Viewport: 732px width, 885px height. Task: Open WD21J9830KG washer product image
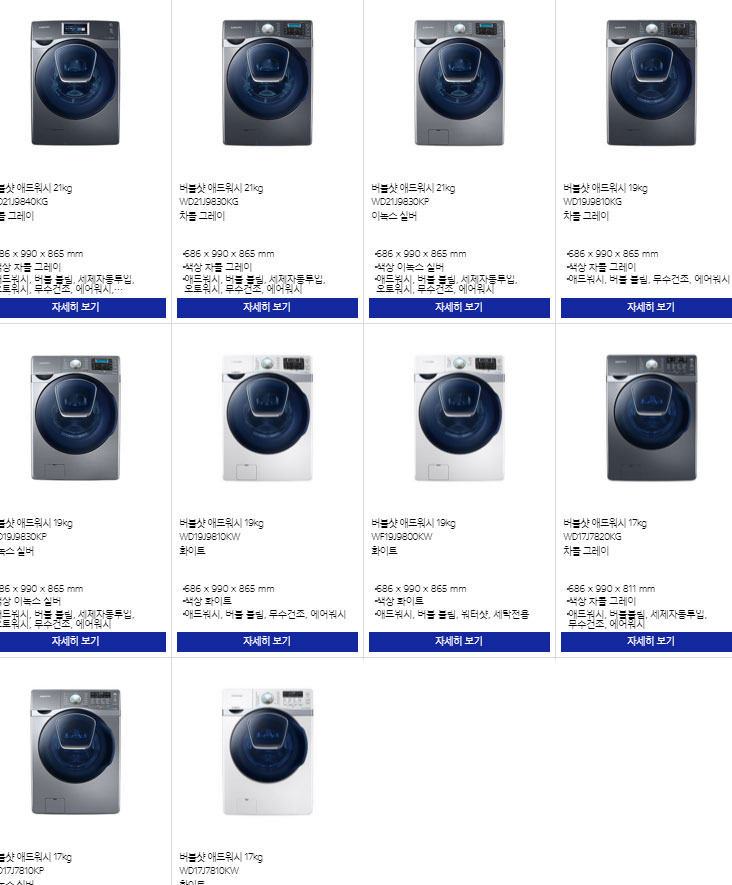(267, 82)
